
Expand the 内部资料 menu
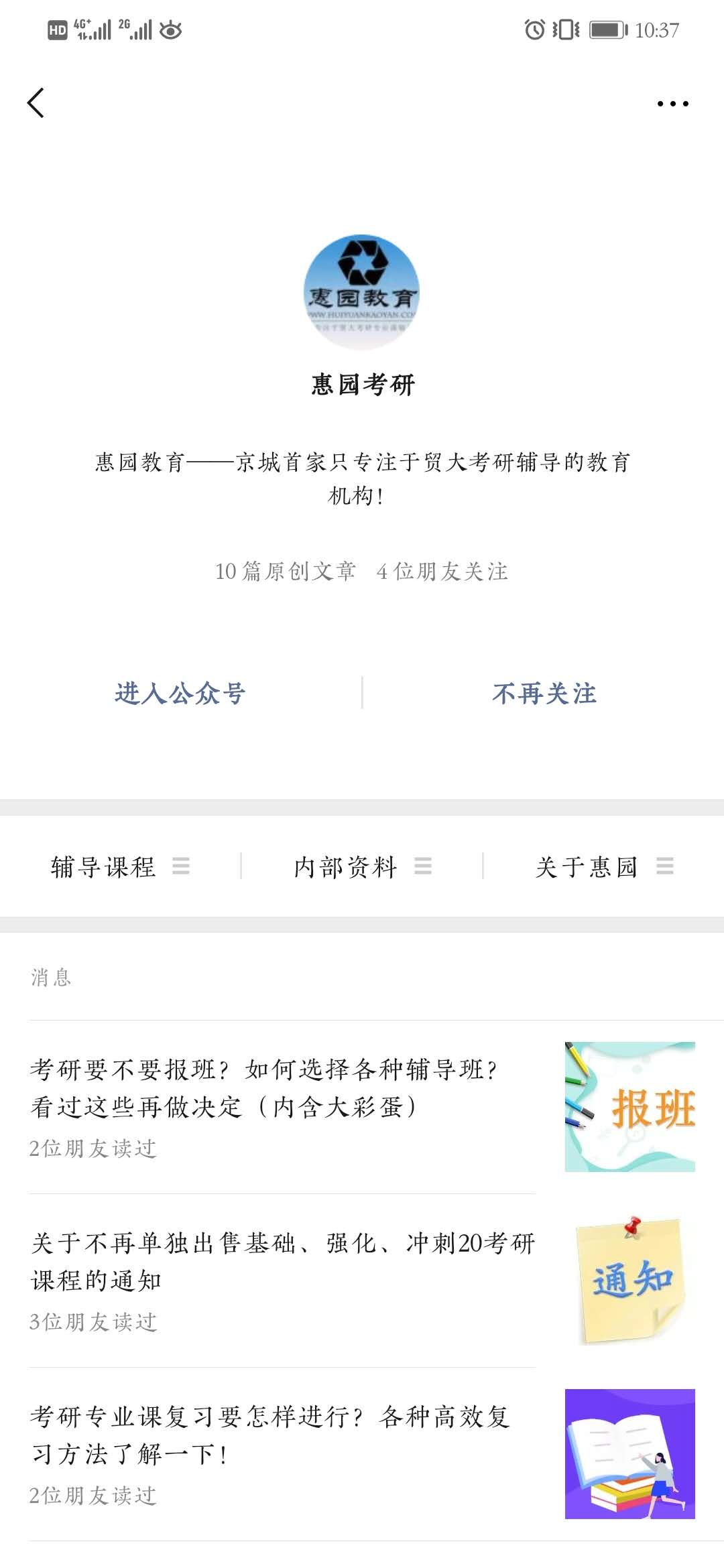point(362,866)
